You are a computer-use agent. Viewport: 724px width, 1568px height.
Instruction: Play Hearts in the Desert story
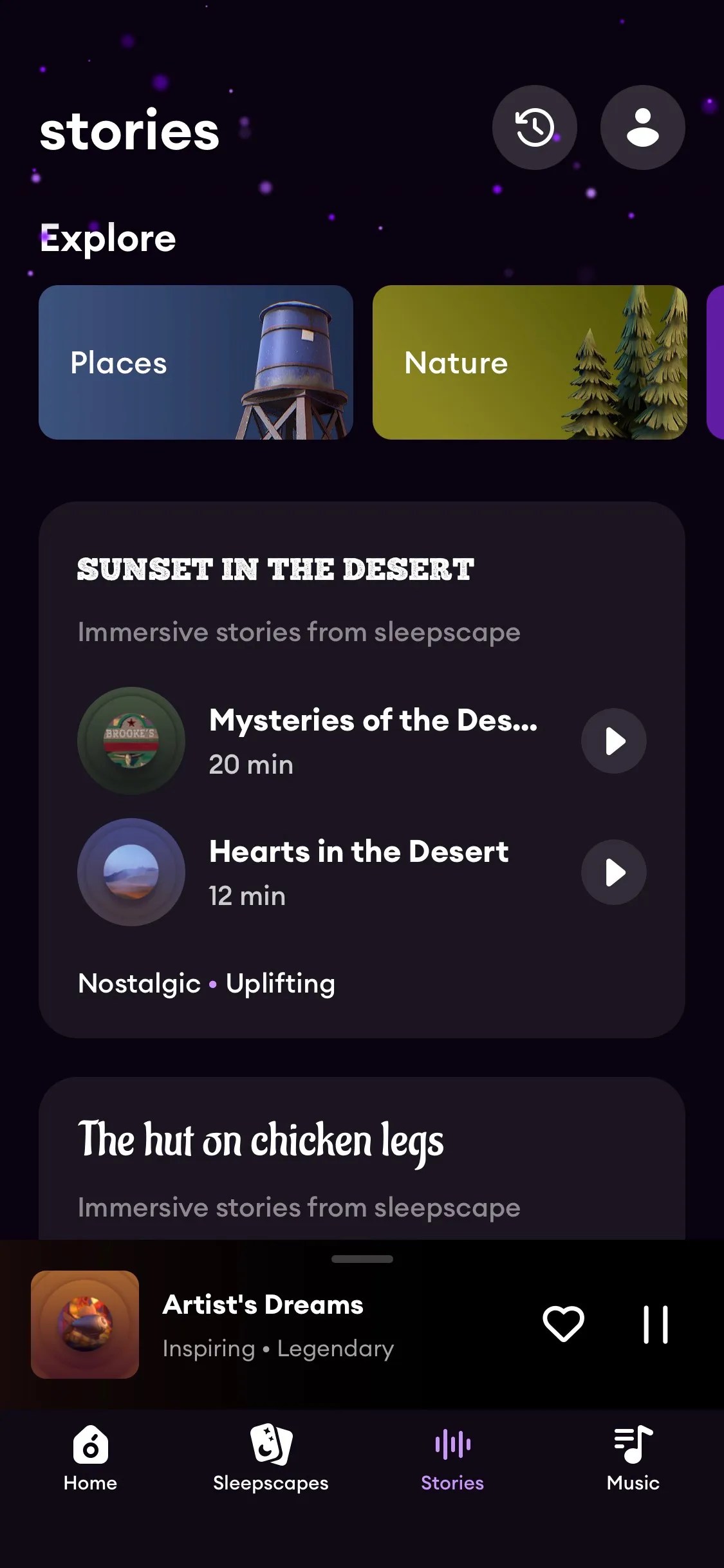click(x=613, y=872)
